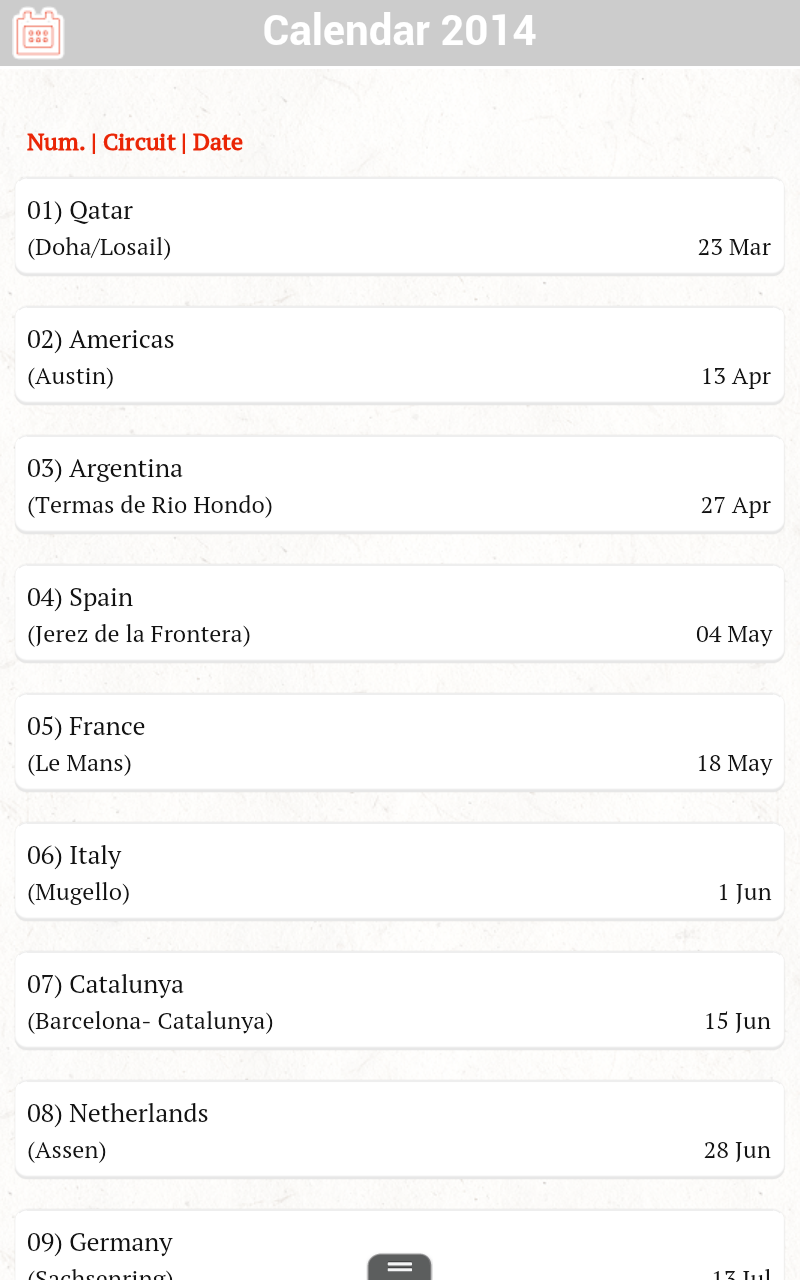Choose the France Le Mans race
The height and width of the screenshot is (1280, 800).
399,743
